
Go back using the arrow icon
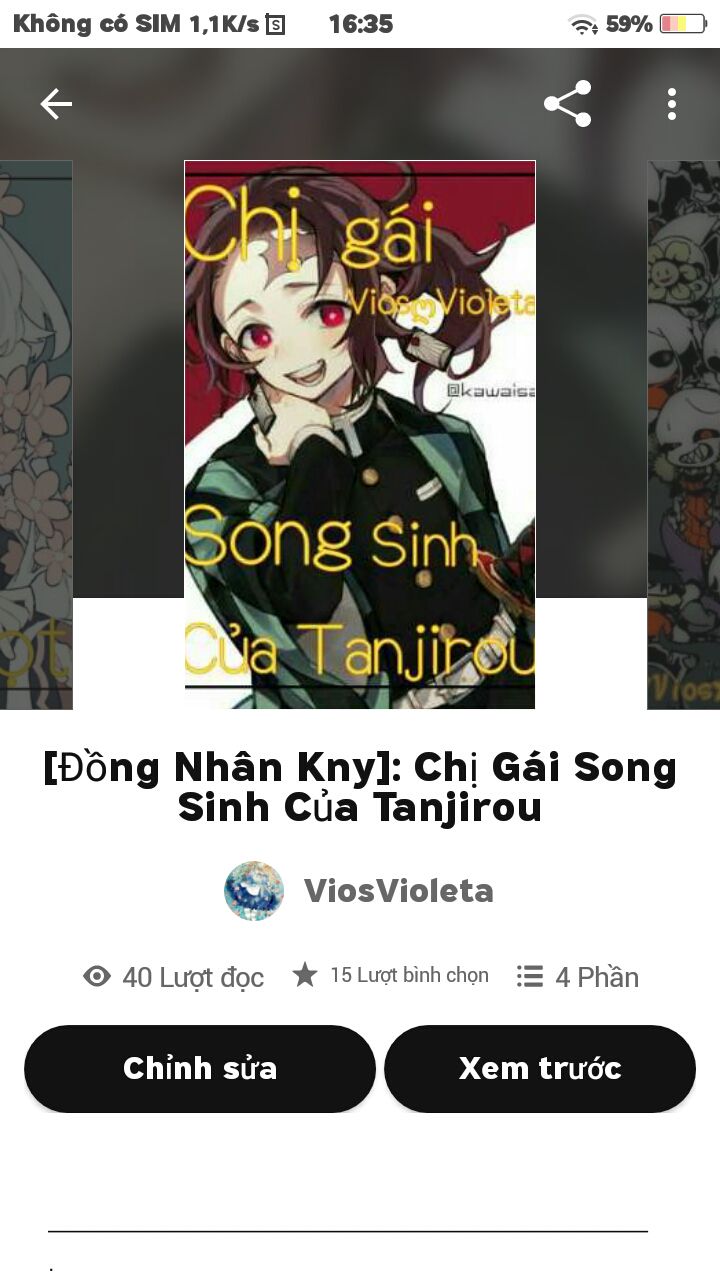point(56,104)
